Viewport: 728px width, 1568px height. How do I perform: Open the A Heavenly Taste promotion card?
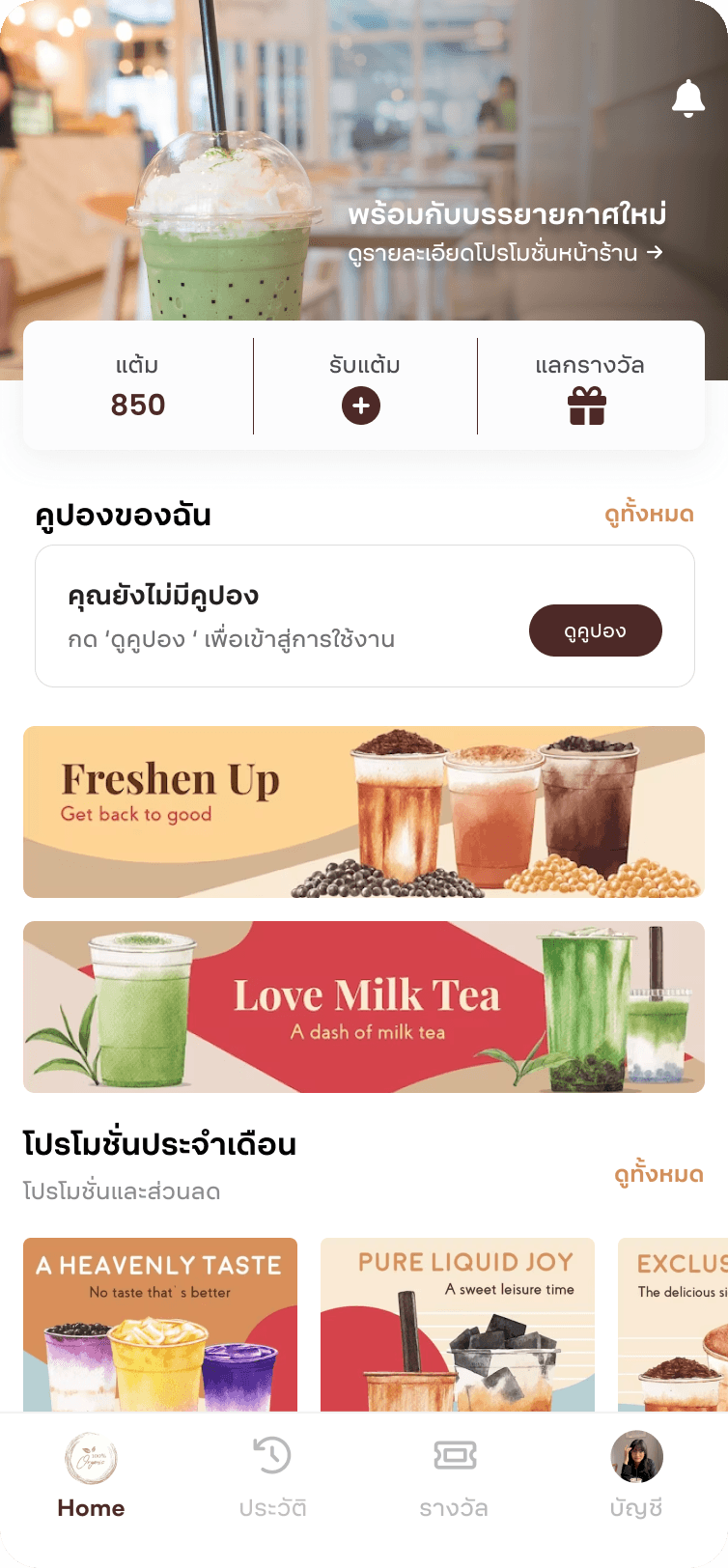click(x=160, y=1324)
